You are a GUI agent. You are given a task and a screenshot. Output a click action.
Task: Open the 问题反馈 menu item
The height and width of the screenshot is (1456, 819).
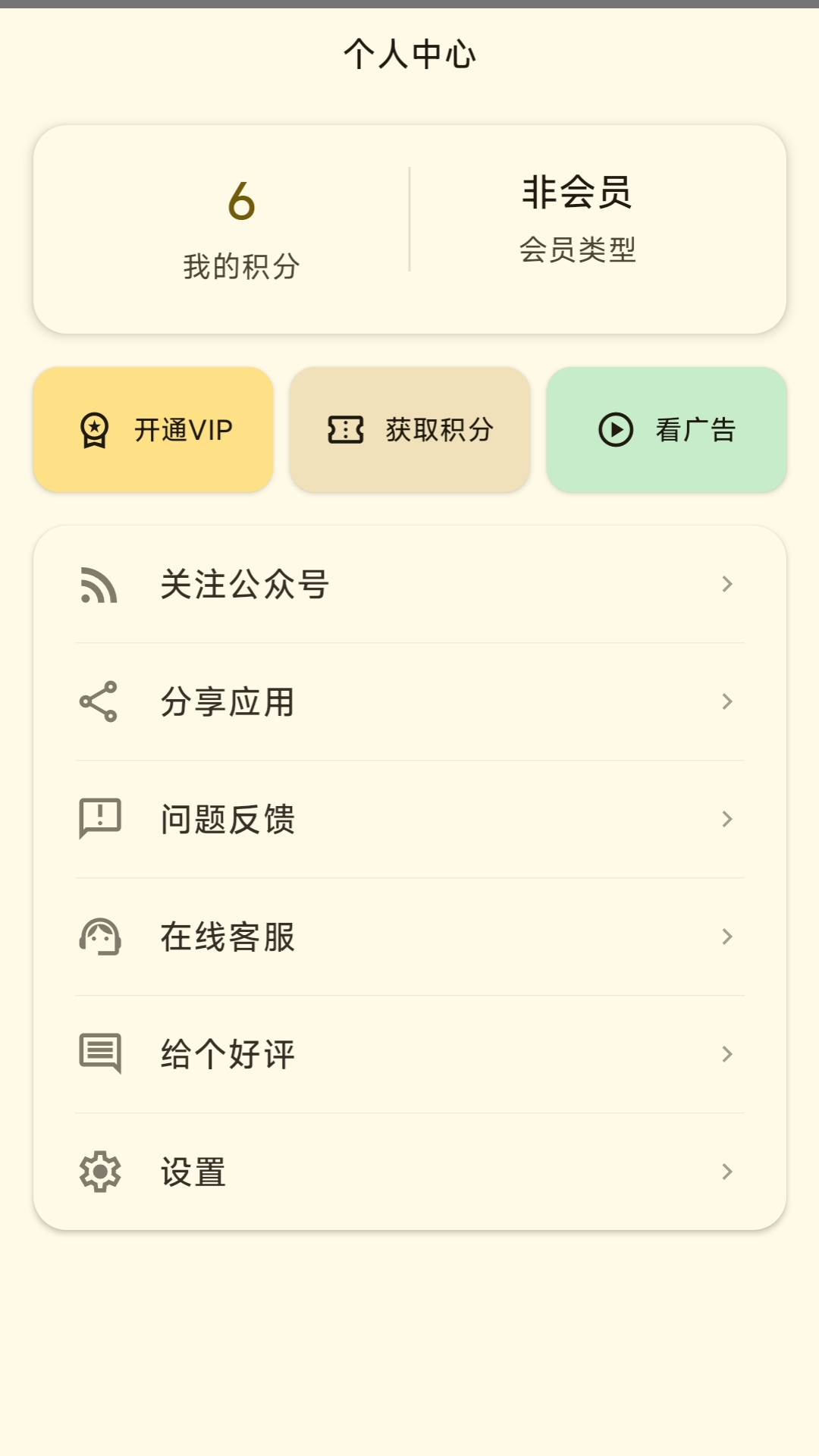pyautogui.click(x=409, y=819)
